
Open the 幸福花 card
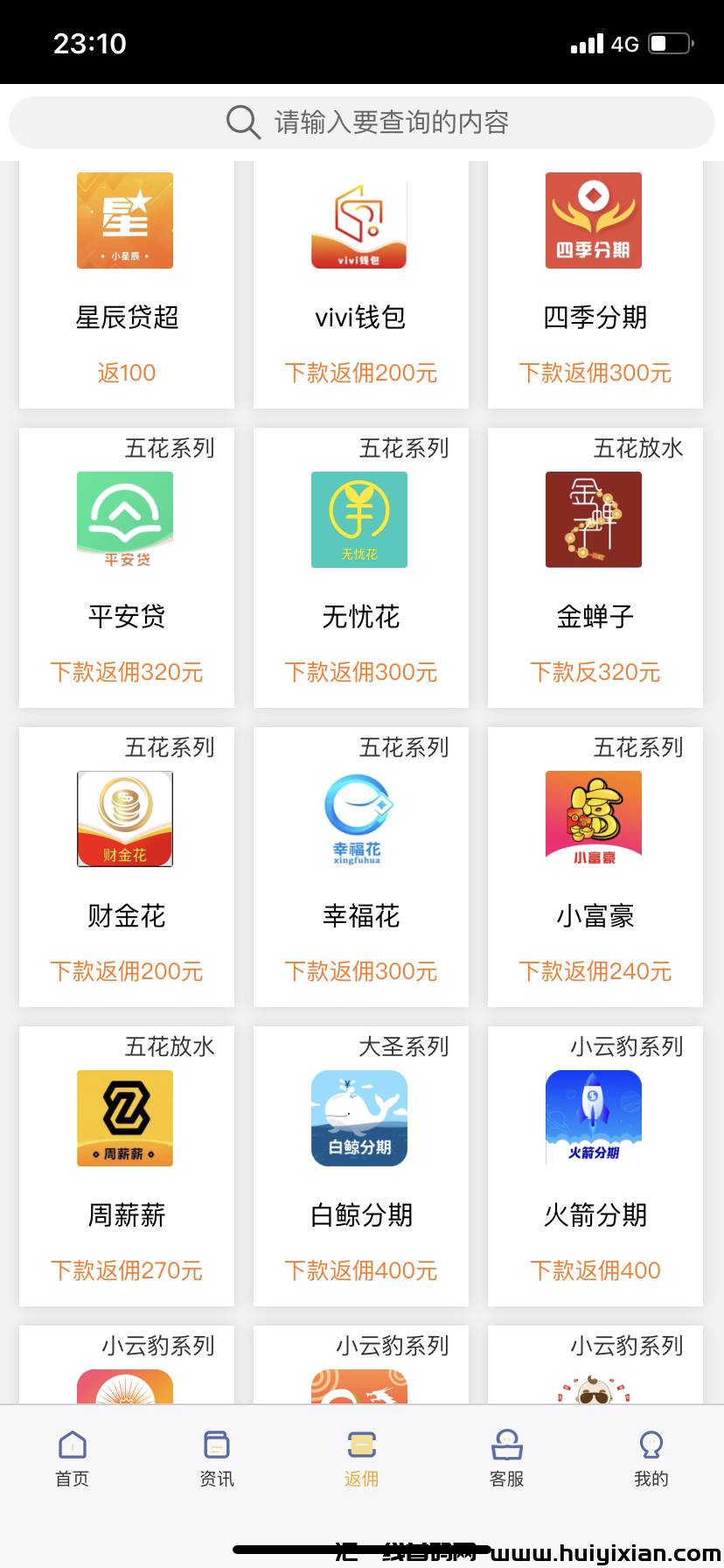pyautogui.click(x=360, y=868)
